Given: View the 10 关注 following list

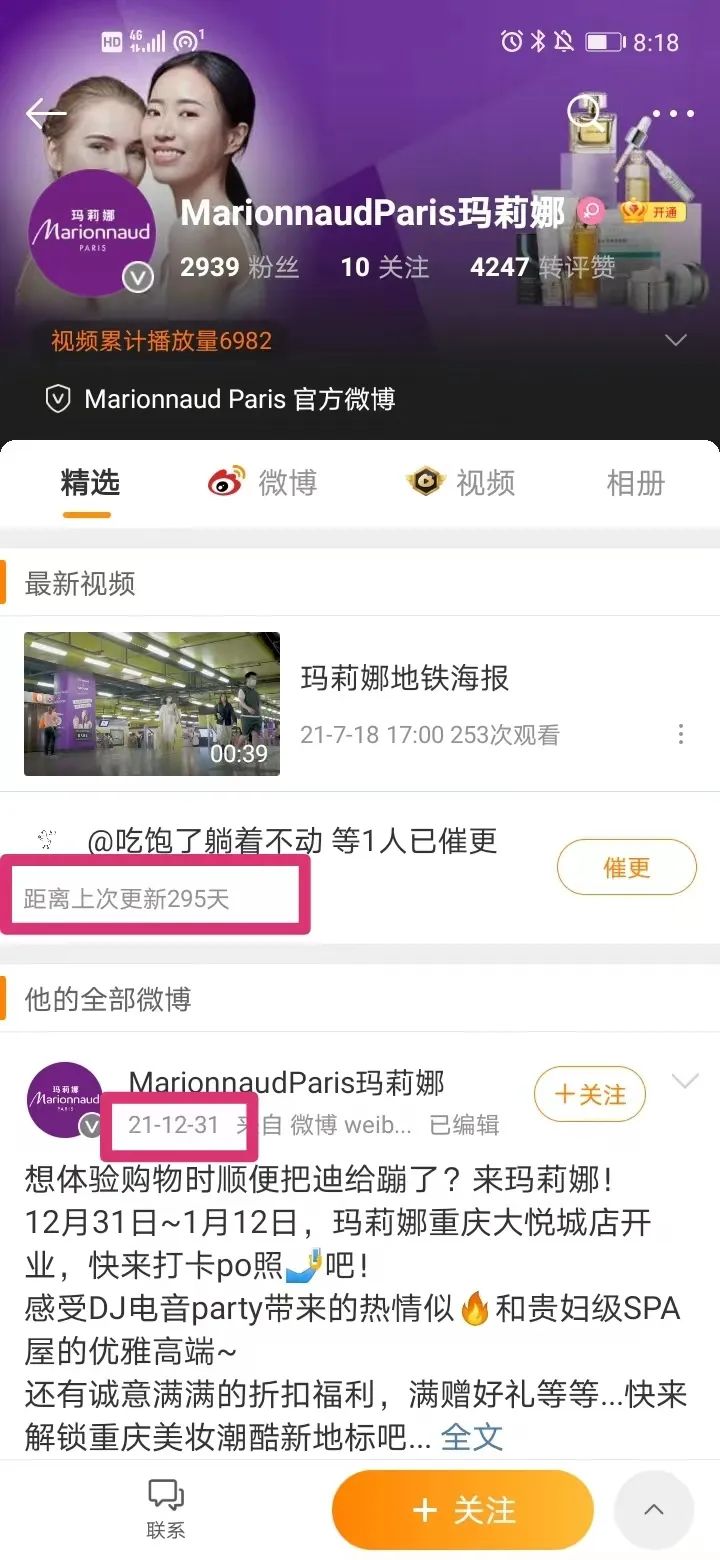Looking at the screenshot, I should coord(384,267).
